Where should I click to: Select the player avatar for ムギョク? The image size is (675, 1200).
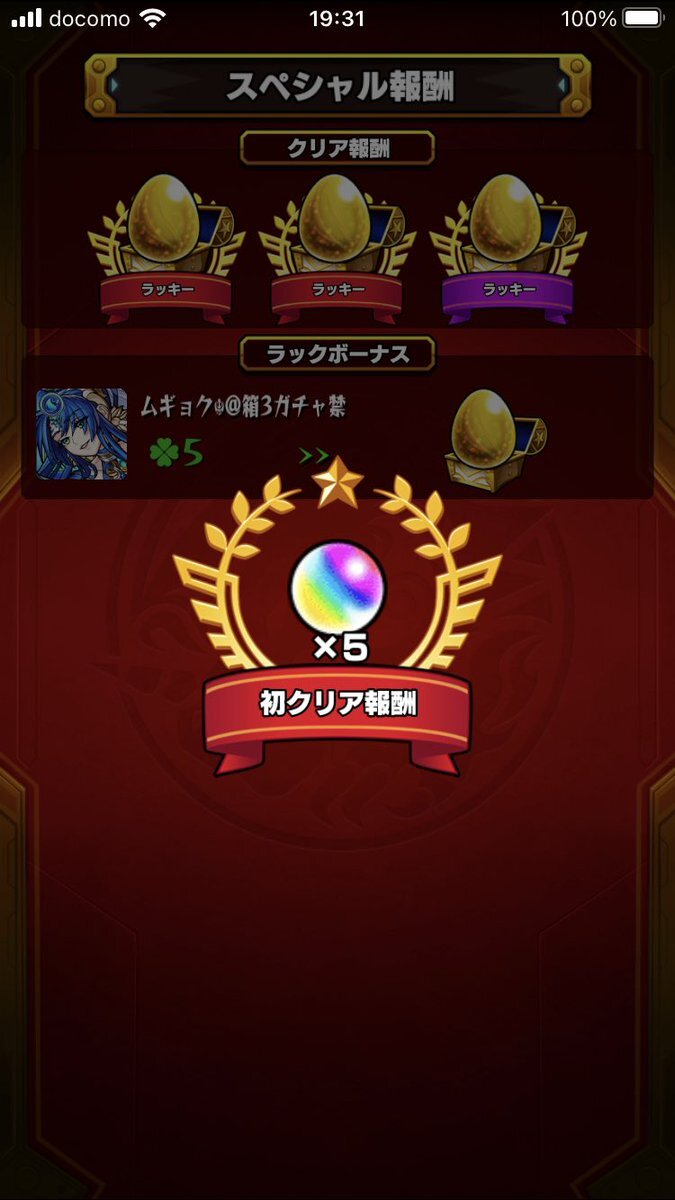point(82,434)
